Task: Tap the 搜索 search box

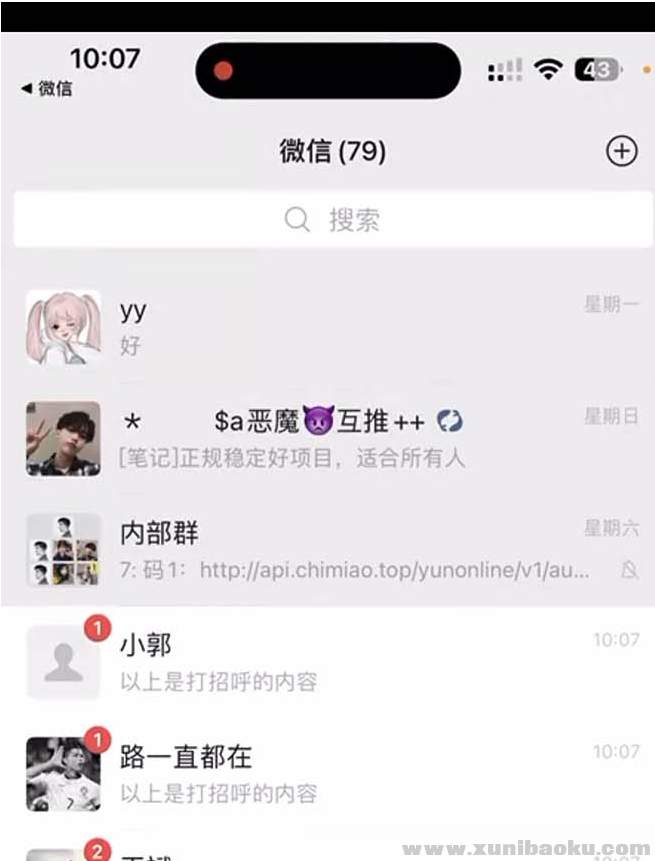Action: (332, 220)
